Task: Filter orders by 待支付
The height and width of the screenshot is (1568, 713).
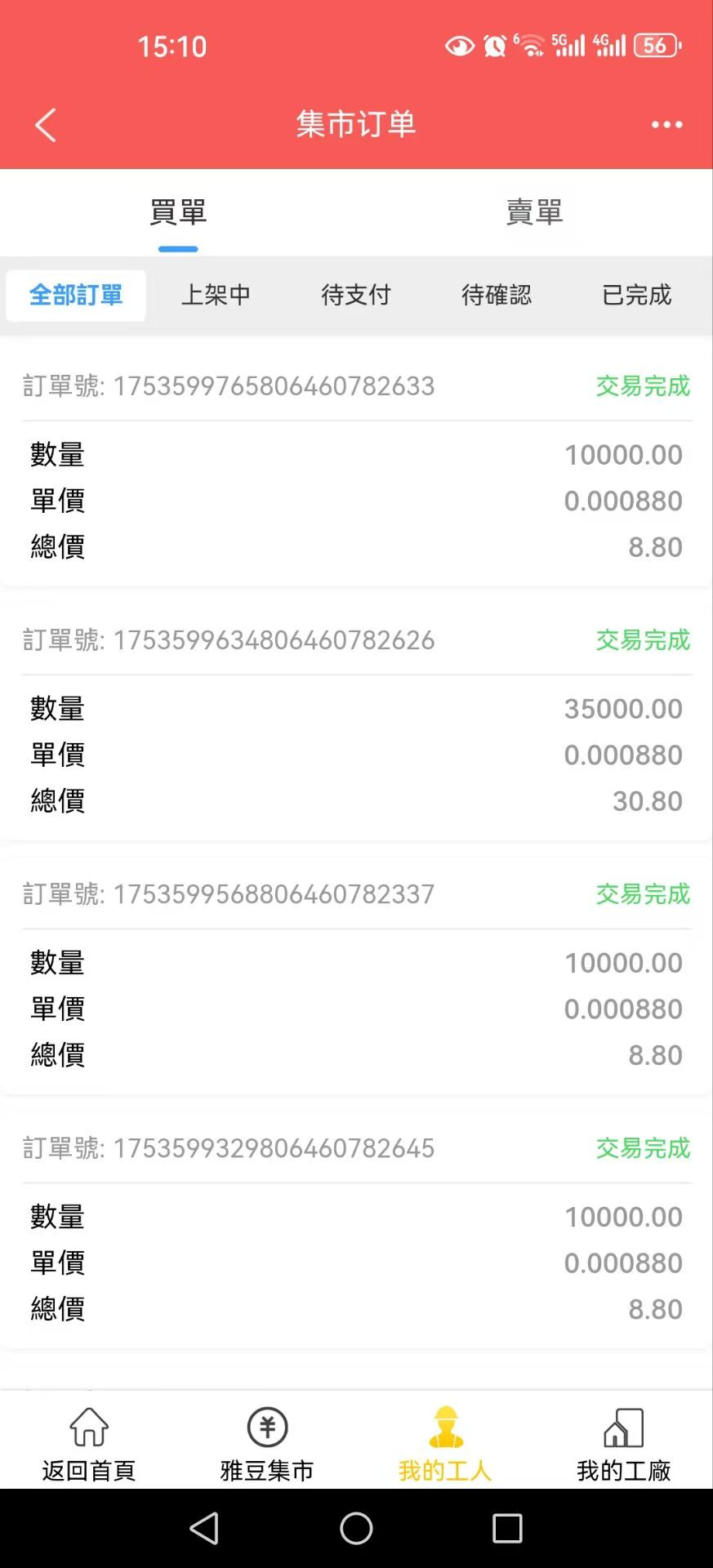Action: click(356, 295)
